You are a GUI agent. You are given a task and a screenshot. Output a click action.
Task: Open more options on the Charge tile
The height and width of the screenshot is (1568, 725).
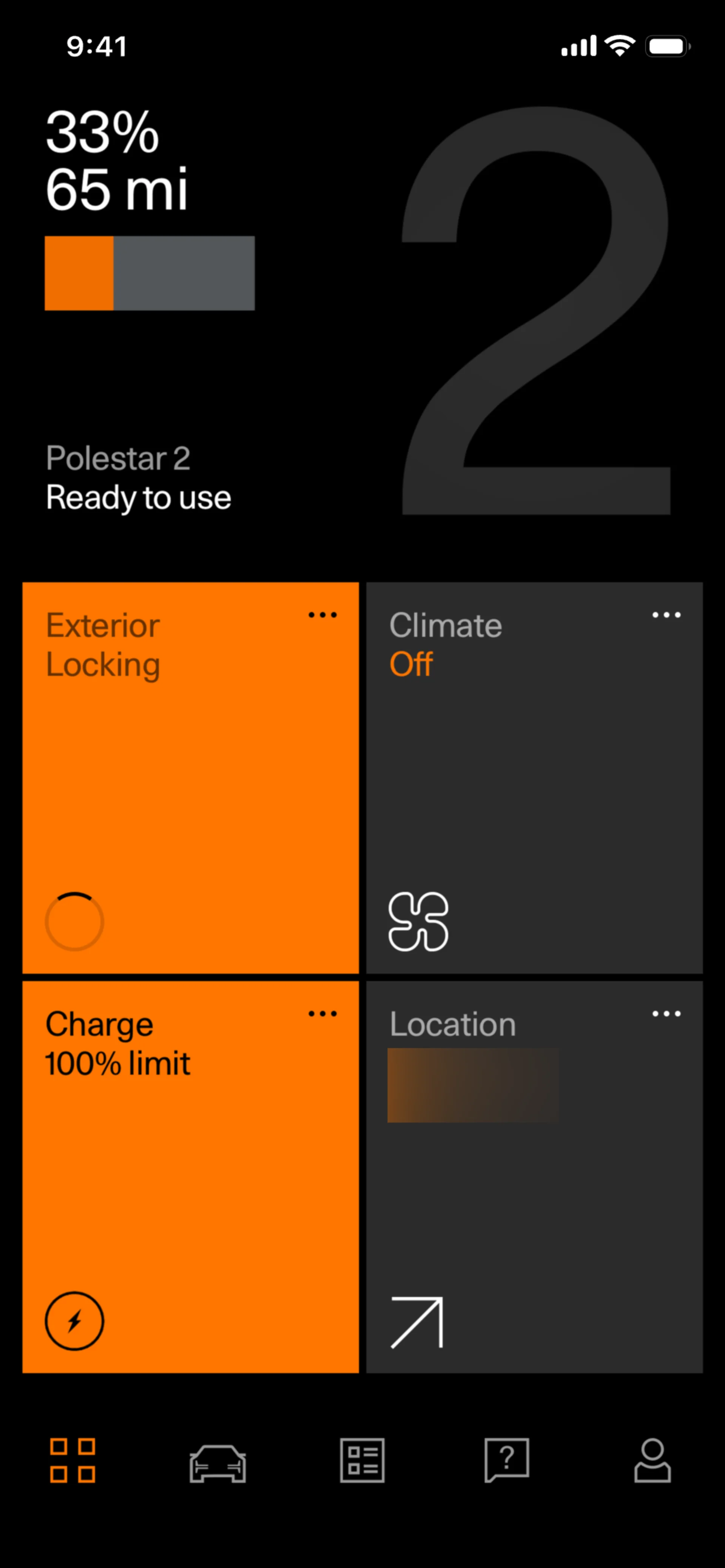322,1014
